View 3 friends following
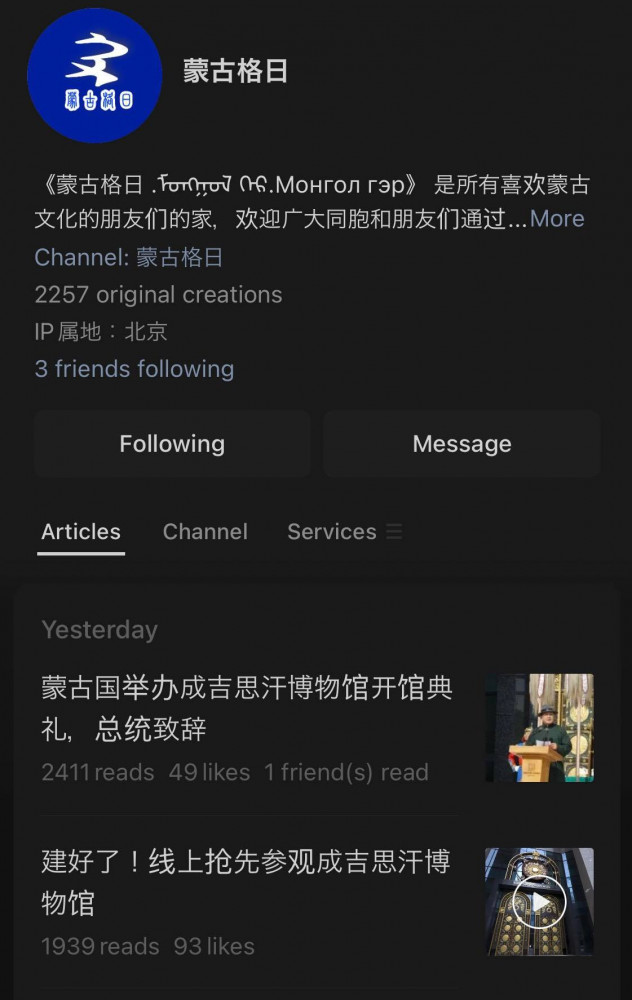Image resolution: width=632 pixels, height=1000 pixels. pos(134,369)
